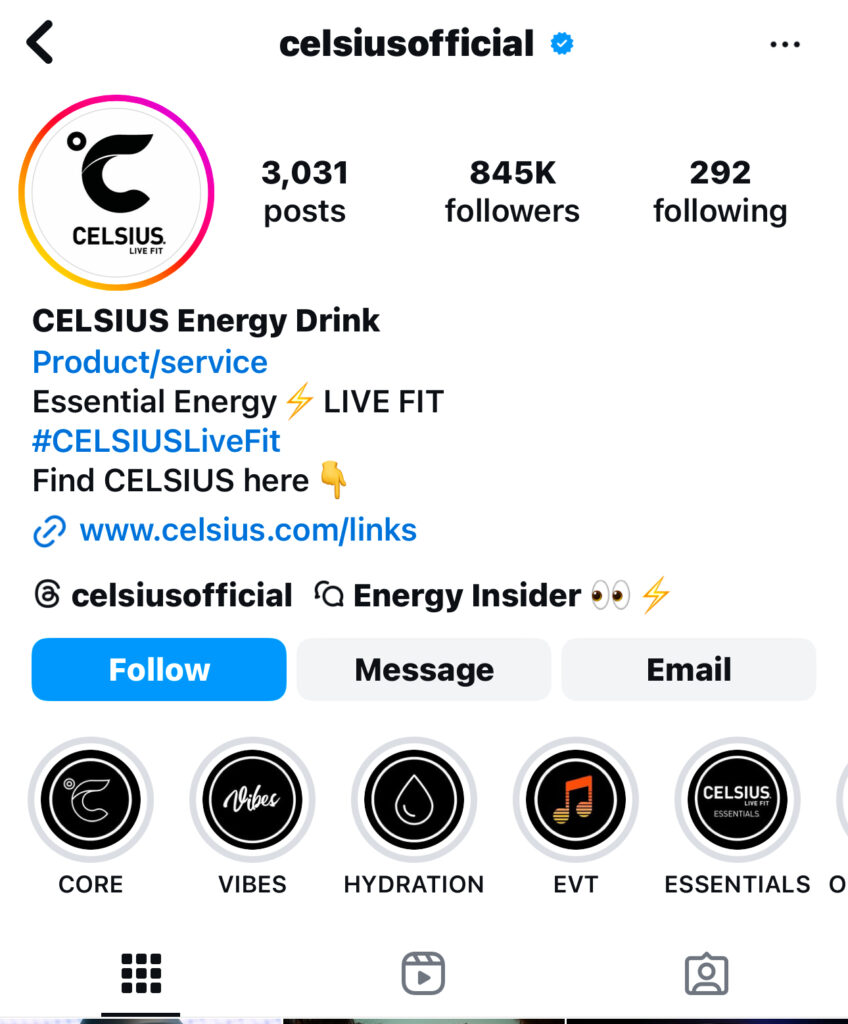View the celsiusofficial profile story
This screenshot has height=1024, width=848.
116,193
